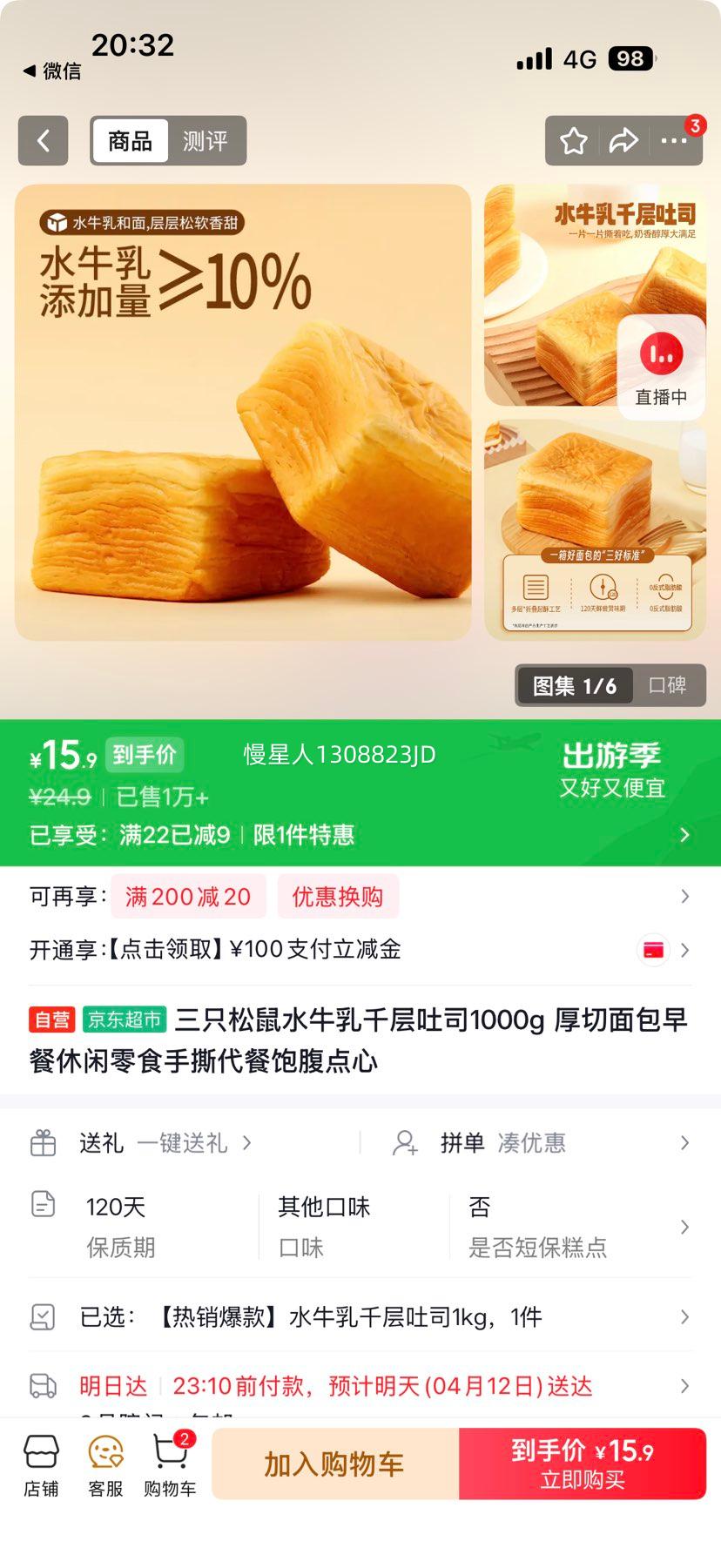The width and height of the screenshot is (721, 1568).
Task: Switch to the 商品 tab
Action: 131,140
